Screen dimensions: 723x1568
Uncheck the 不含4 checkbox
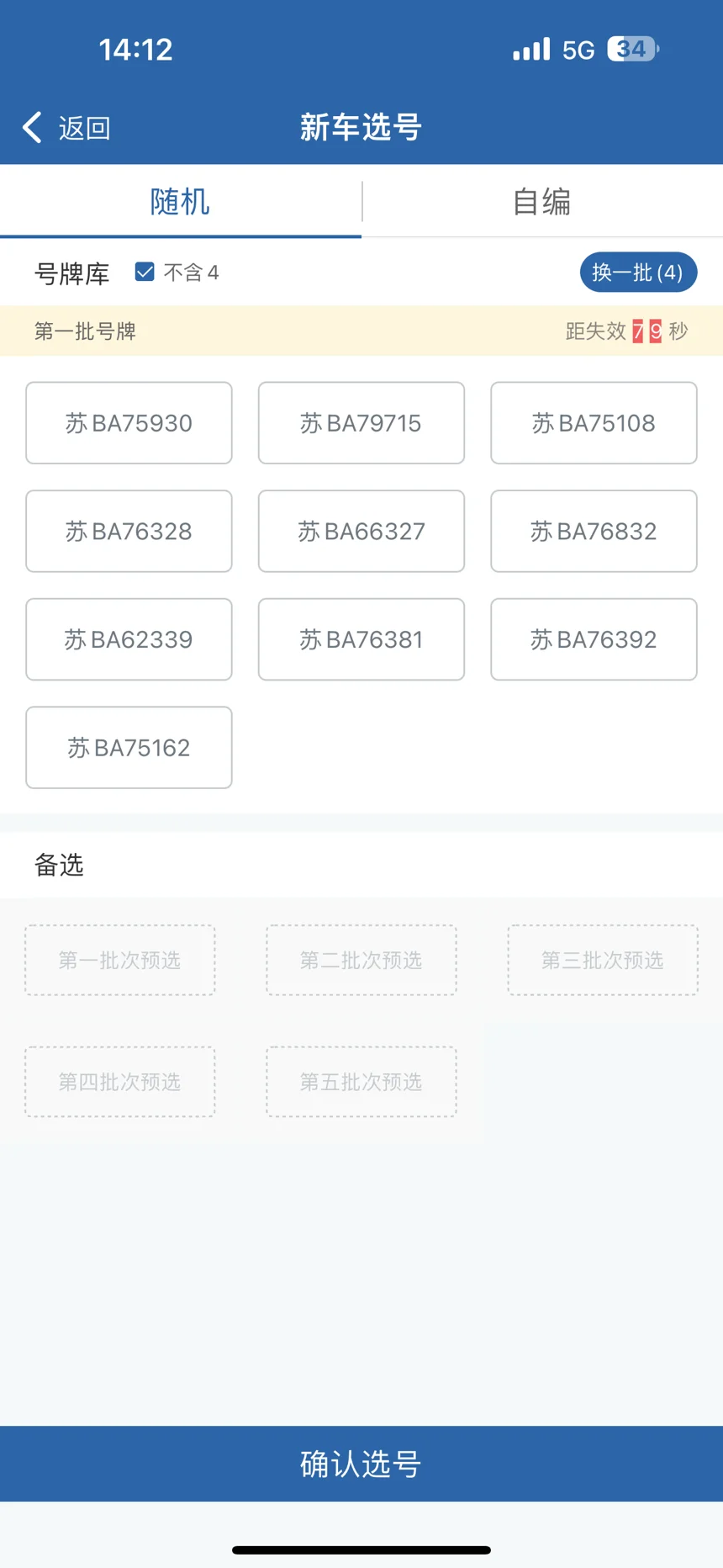pos(145,272)
